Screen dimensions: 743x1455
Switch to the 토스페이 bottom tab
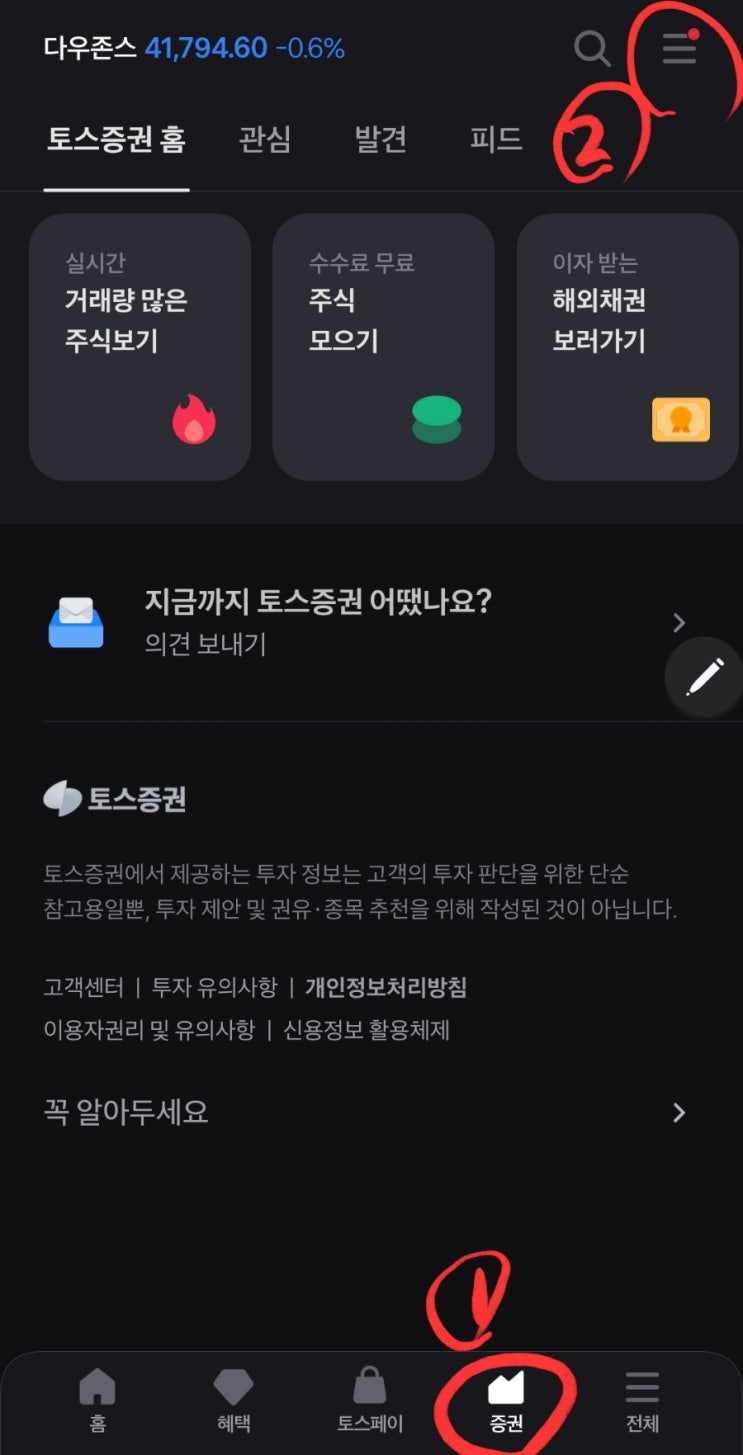[370, 1401]
